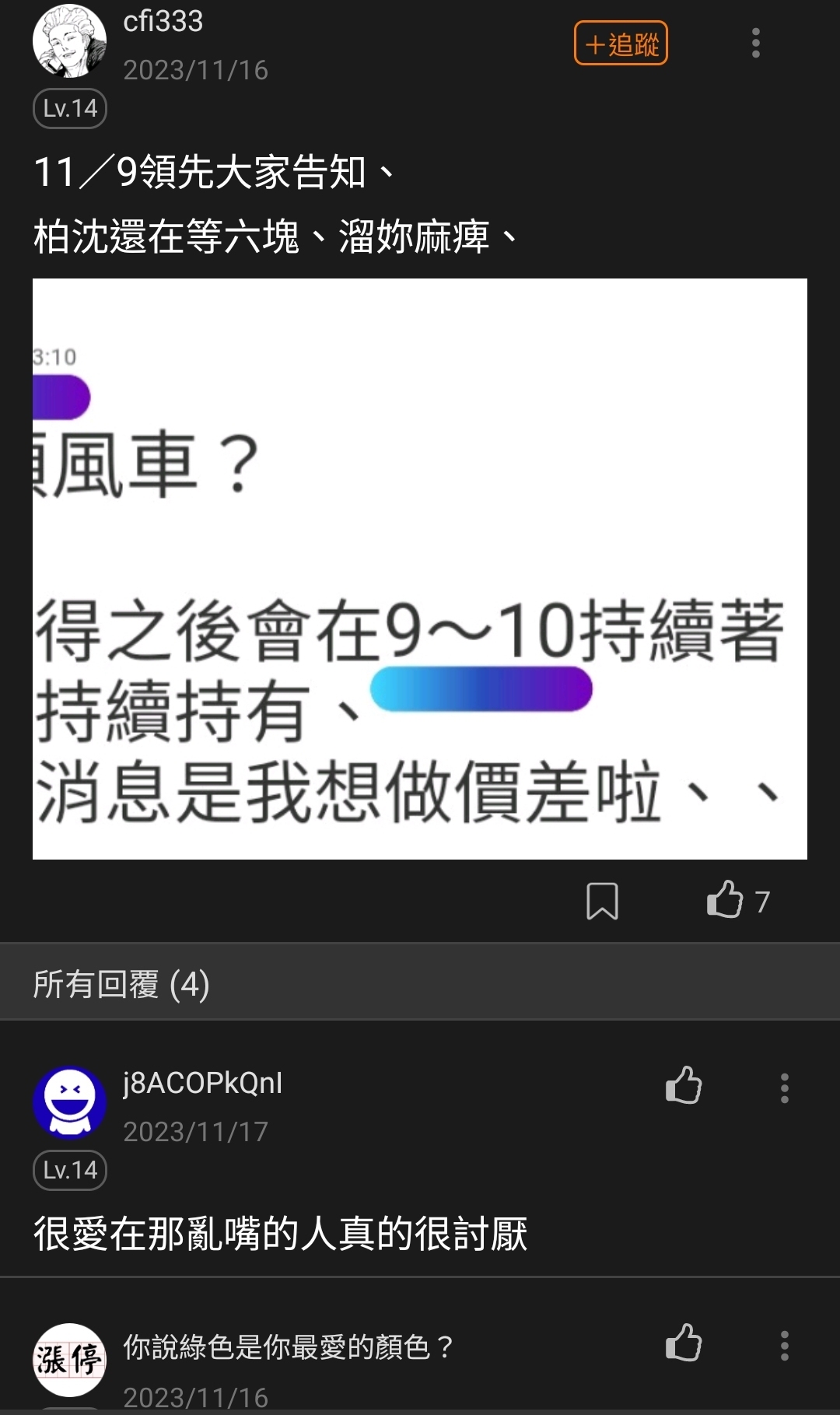Open the 漲停 avatar profile
Screen dimensions: 840x1415
click(70, 1360)
